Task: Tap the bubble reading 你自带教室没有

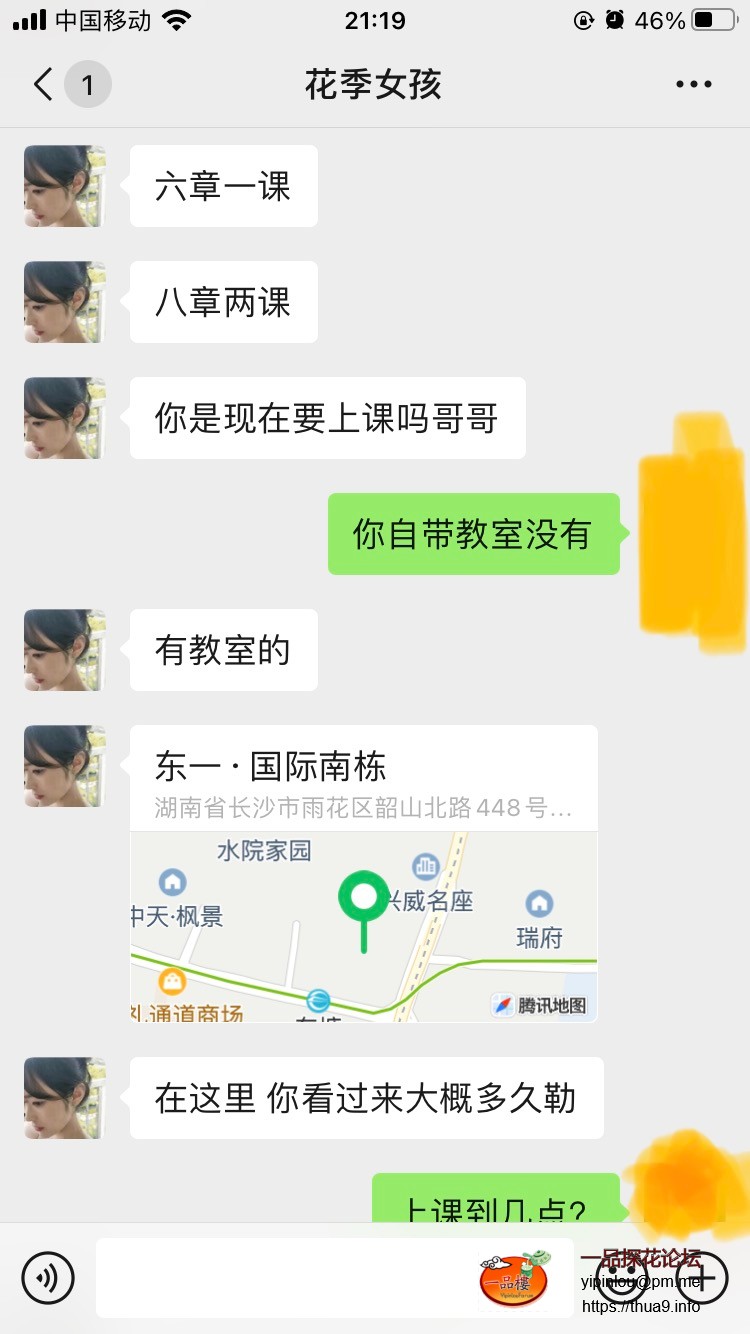Action: click(x=474, y=534)
